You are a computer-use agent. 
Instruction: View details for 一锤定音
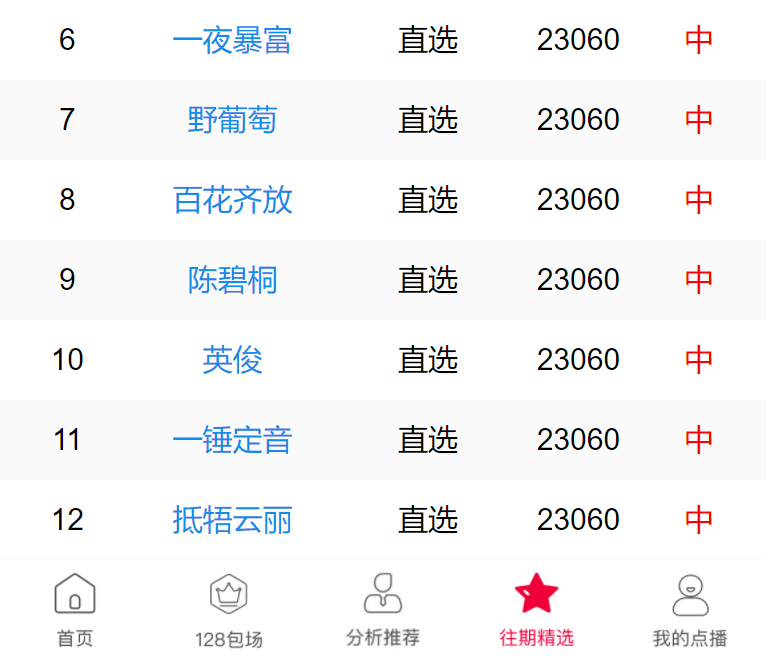pyautogui.click(x=232, y=440)
